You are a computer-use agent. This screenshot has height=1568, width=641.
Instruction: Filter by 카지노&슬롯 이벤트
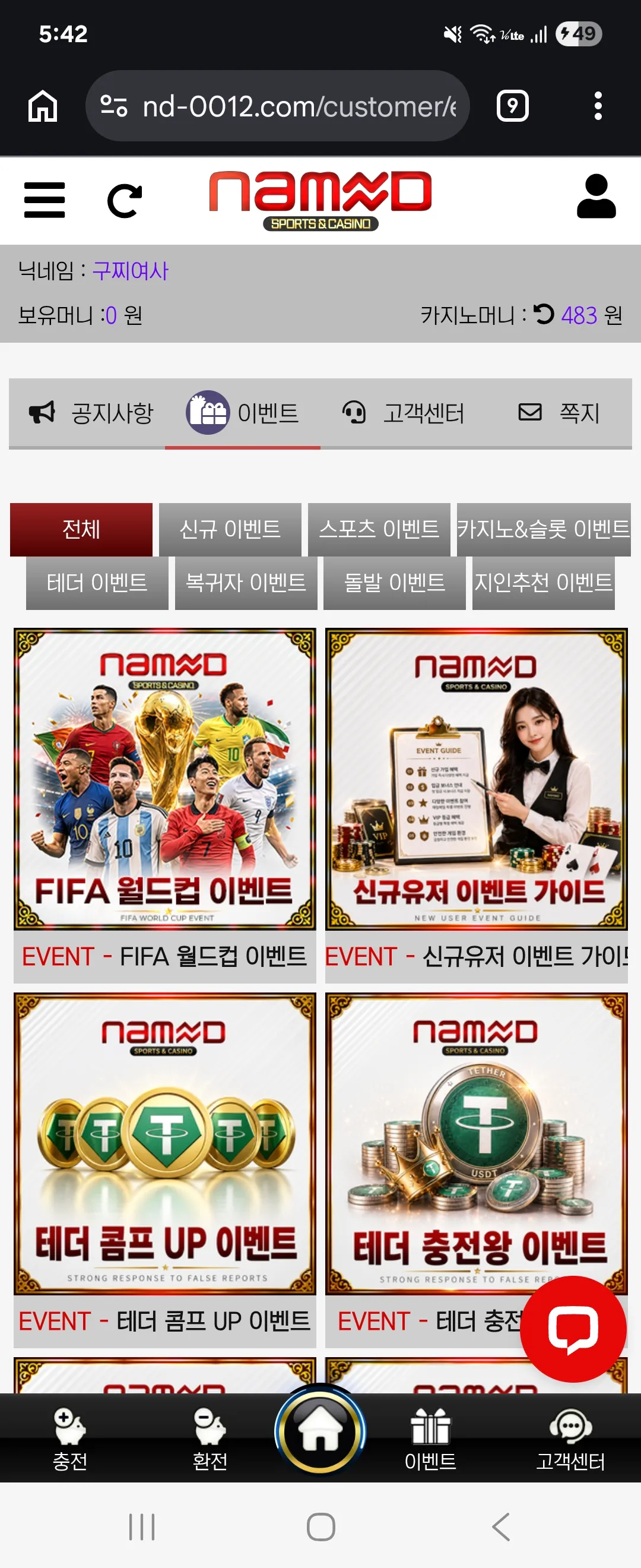pyautogui.click(x=544, y=529)
